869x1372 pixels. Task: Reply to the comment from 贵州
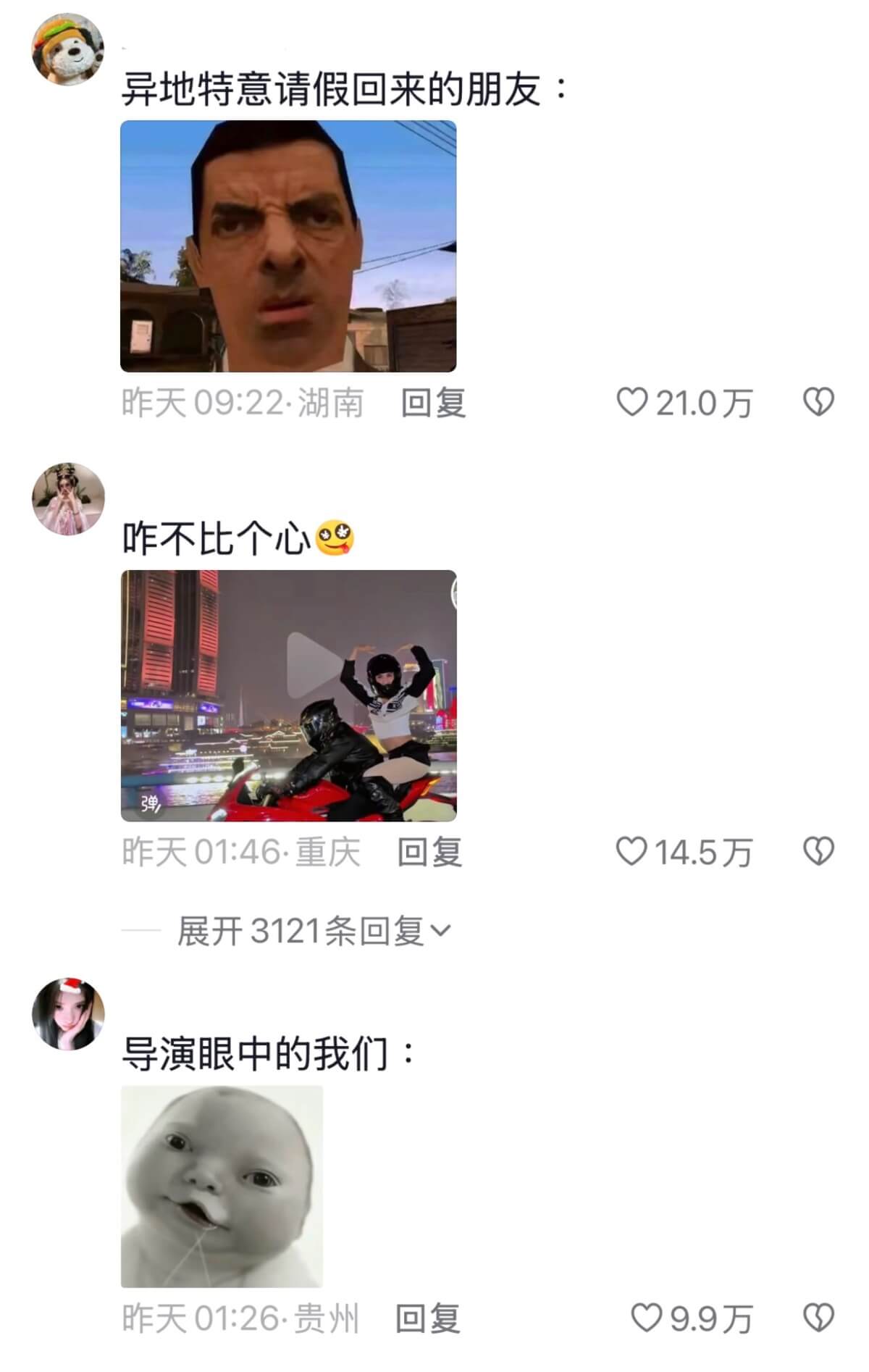click(427, 1318)
